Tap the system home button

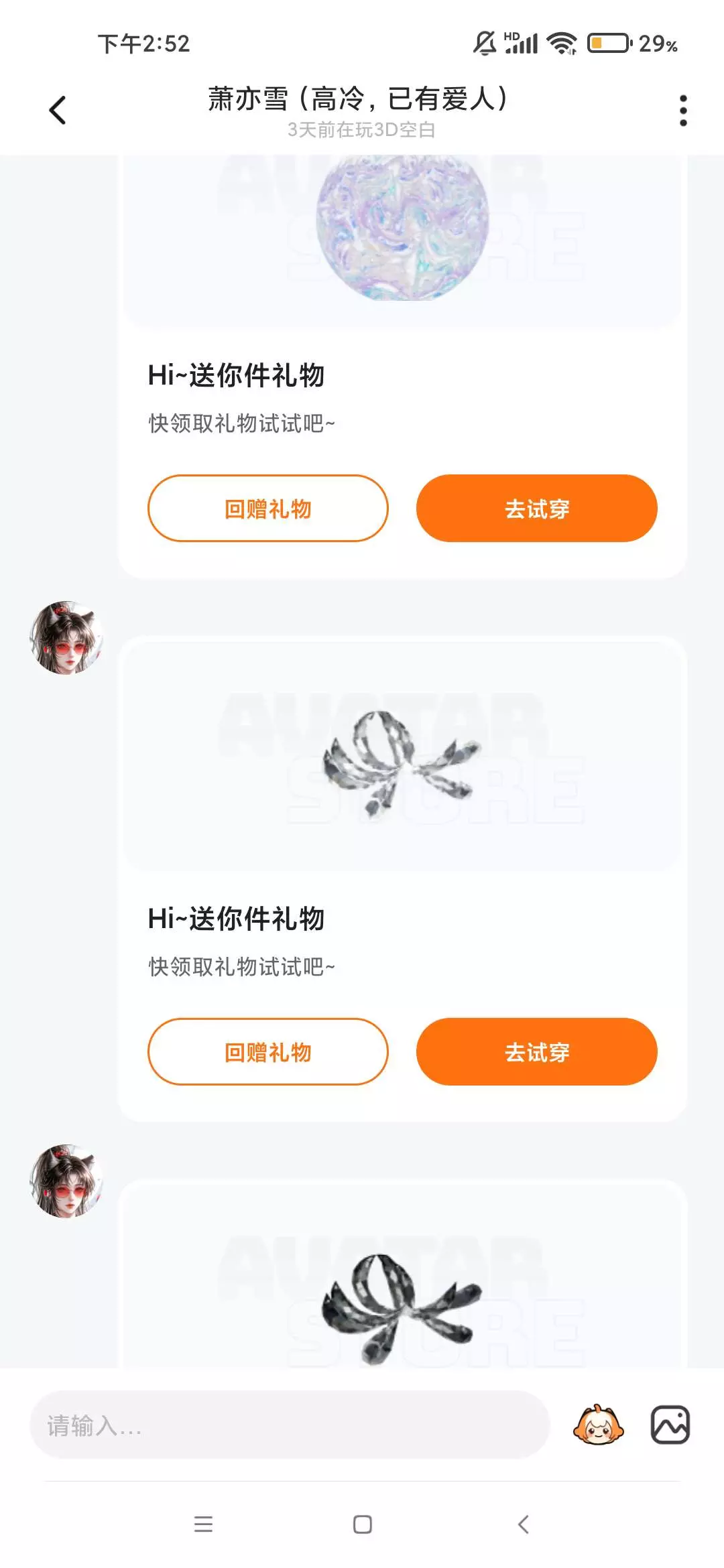(363, 1524)
